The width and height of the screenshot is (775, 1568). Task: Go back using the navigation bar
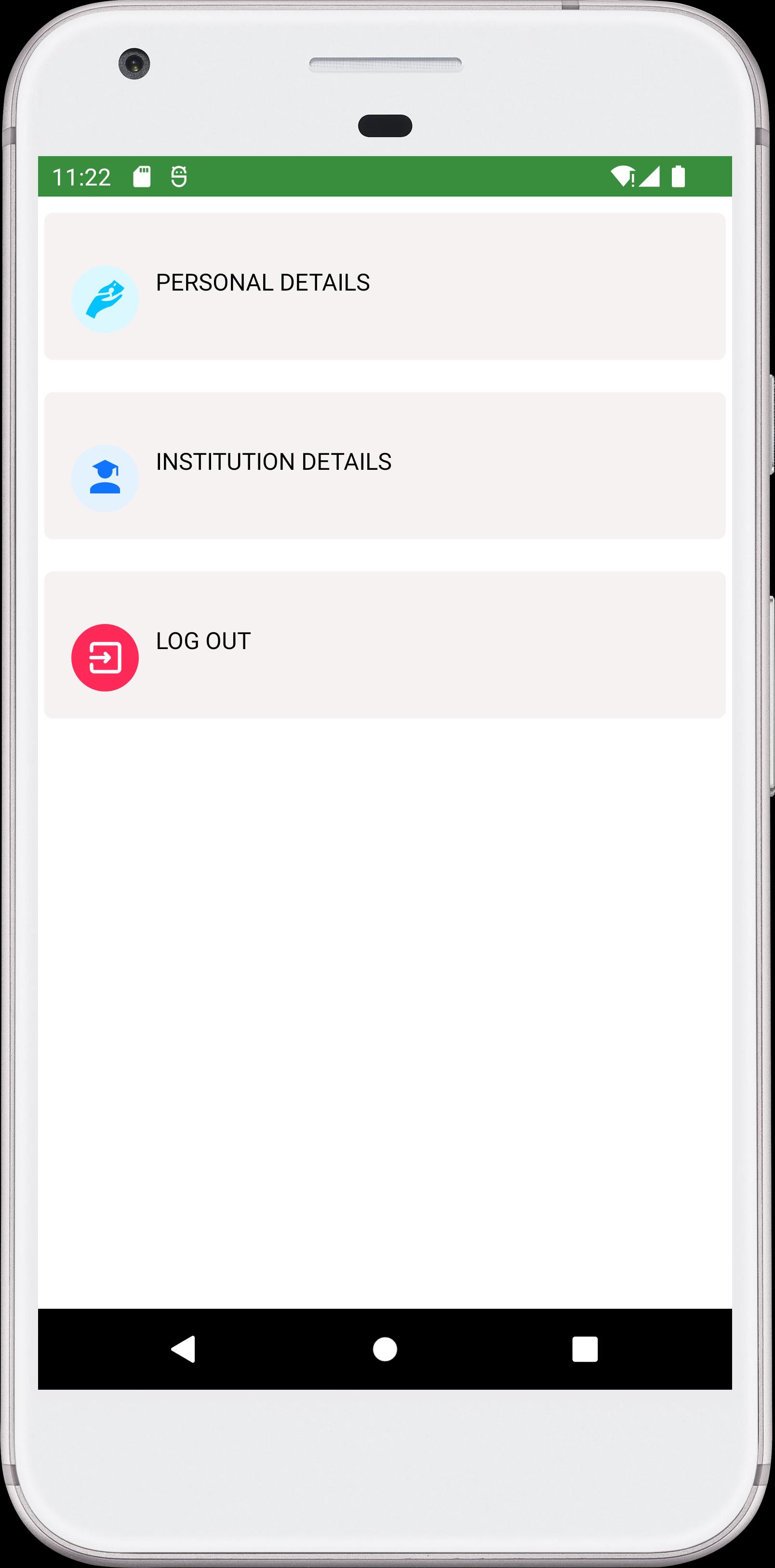[183, 1349]
